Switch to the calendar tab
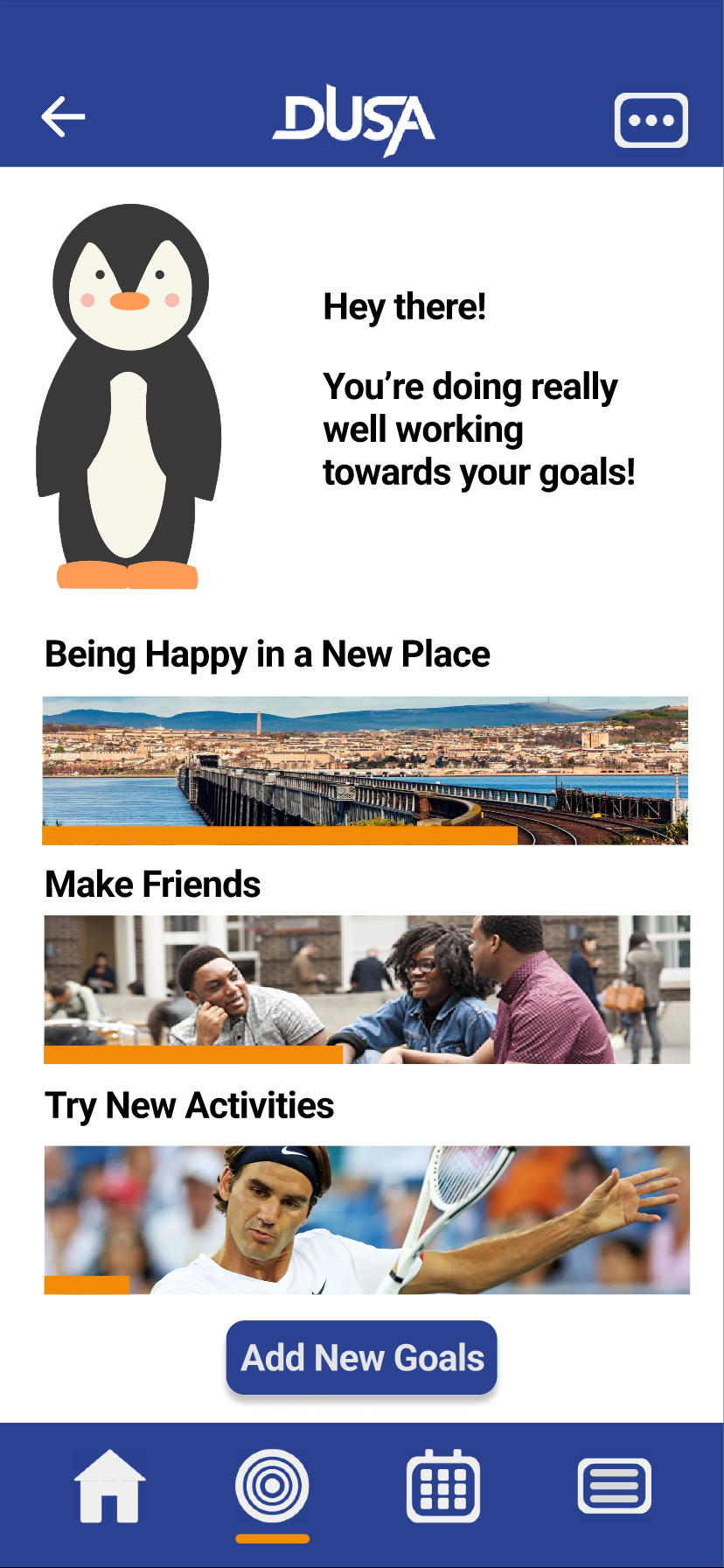Screen dimensions: 724x1568 (443, 1486)
